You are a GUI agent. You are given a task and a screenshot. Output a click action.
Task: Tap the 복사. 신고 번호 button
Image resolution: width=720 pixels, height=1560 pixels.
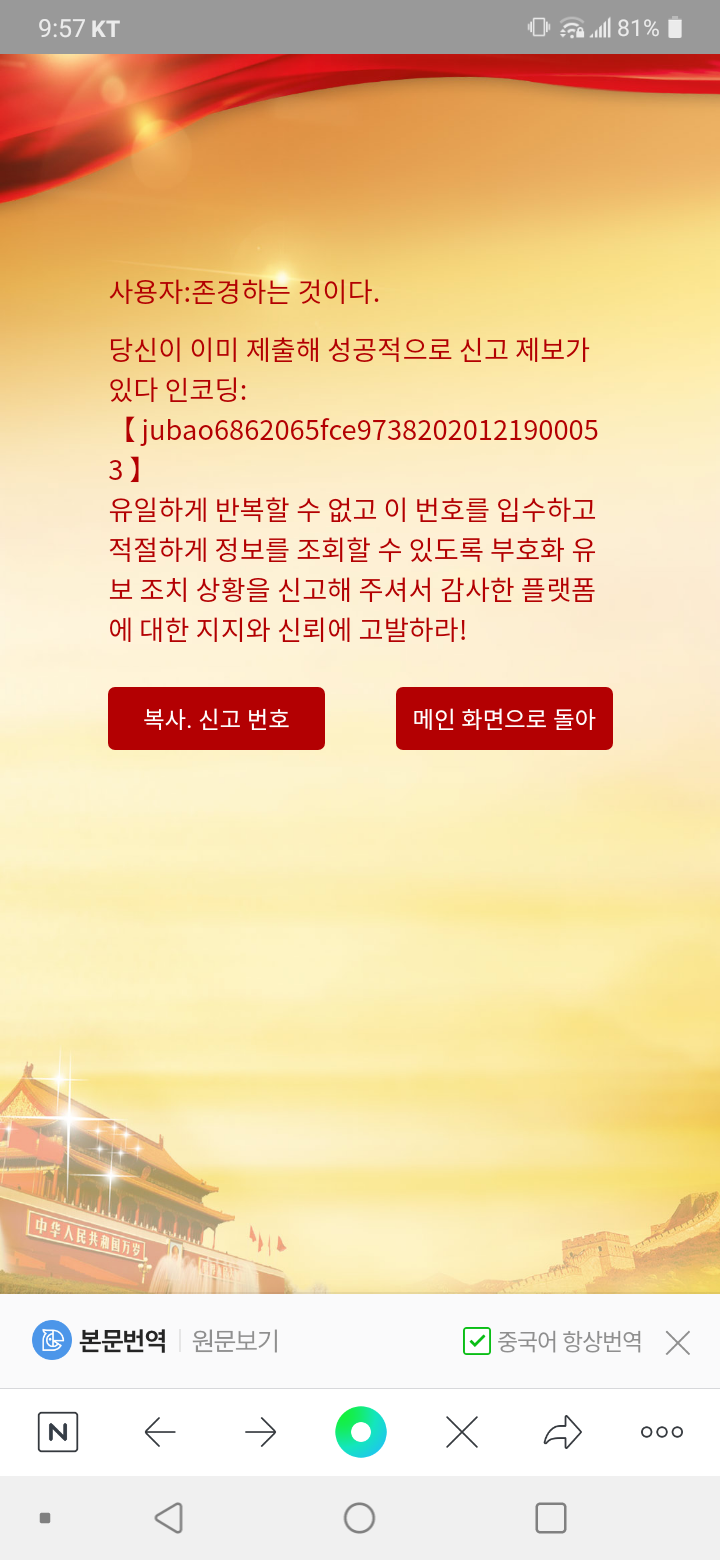pyautogui.click(x=216, y=718)
